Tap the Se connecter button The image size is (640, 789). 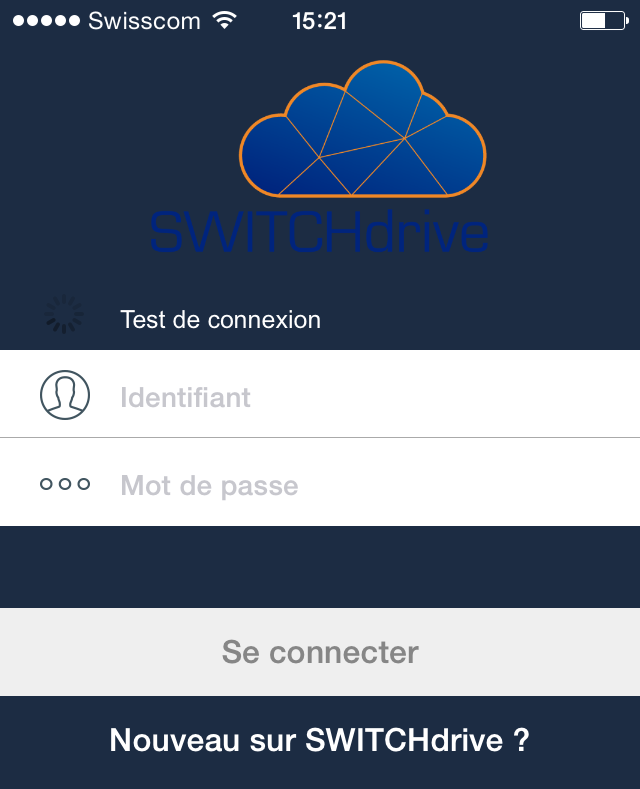(320, 652)
